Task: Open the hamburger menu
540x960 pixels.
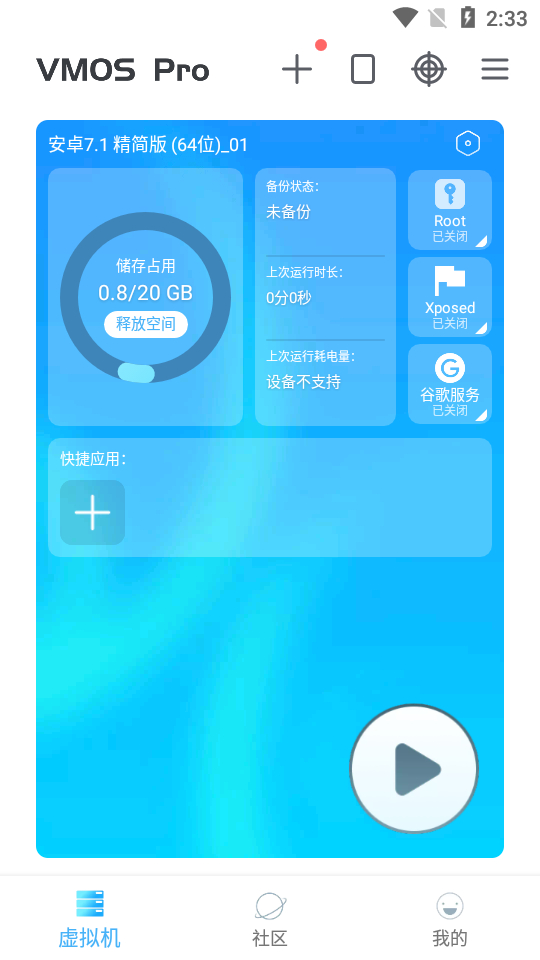Action: 495,69
